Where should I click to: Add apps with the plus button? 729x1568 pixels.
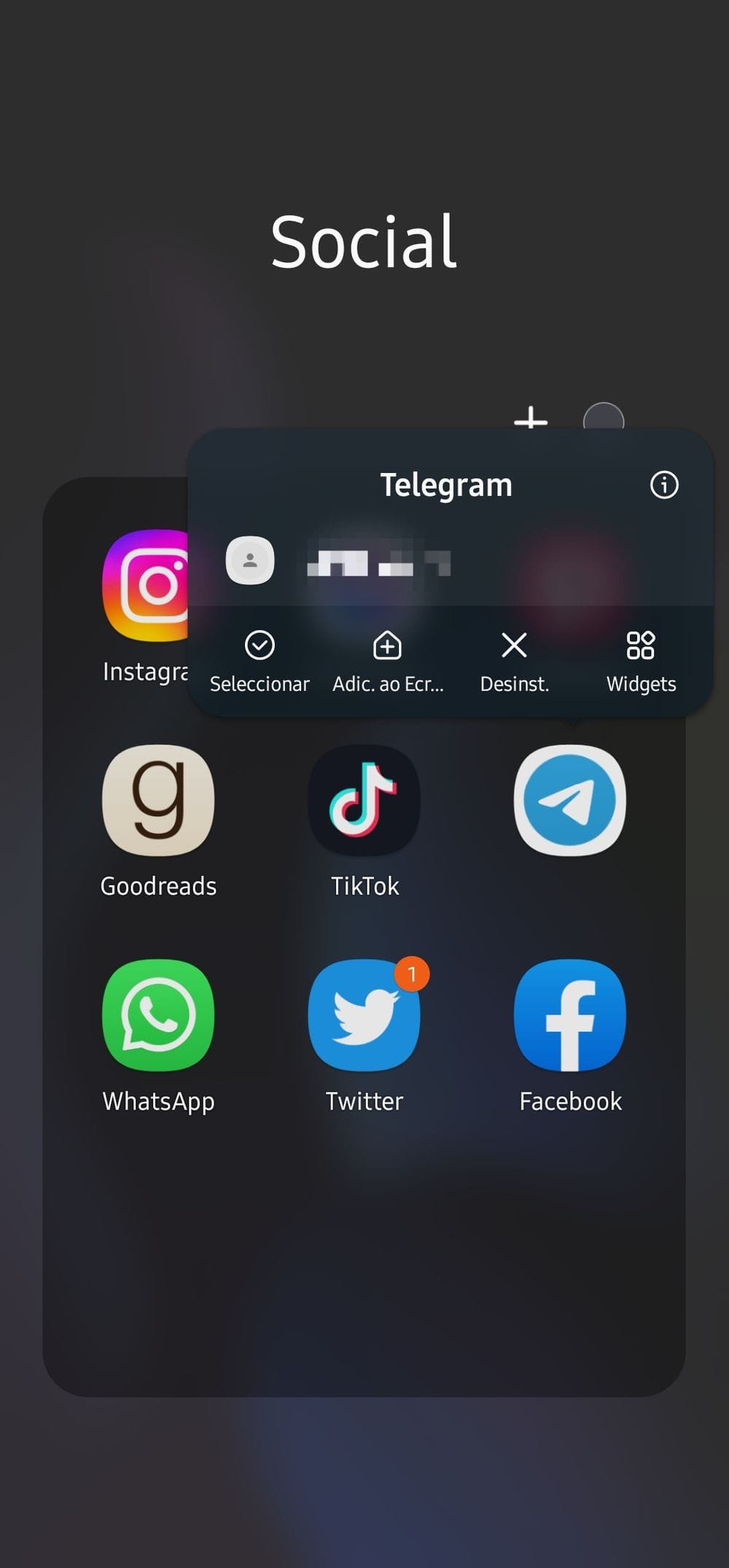click(x=530, y=418)
